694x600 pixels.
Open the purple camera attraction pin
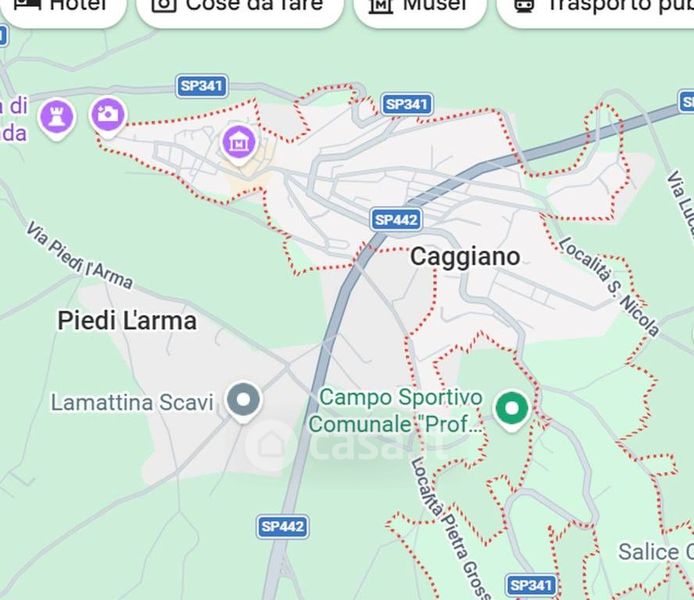click(x=108, y=117)
